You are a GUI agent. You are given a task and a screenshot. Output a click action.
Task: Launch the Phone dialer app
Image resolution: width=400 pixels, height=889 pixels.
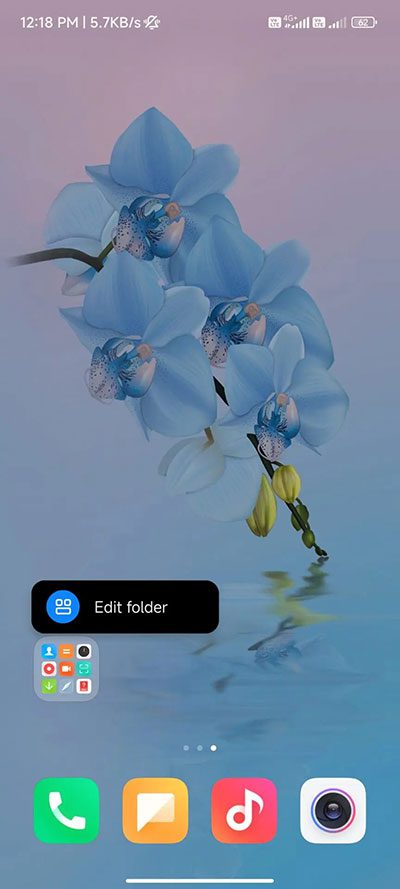[x=66, y=810]
